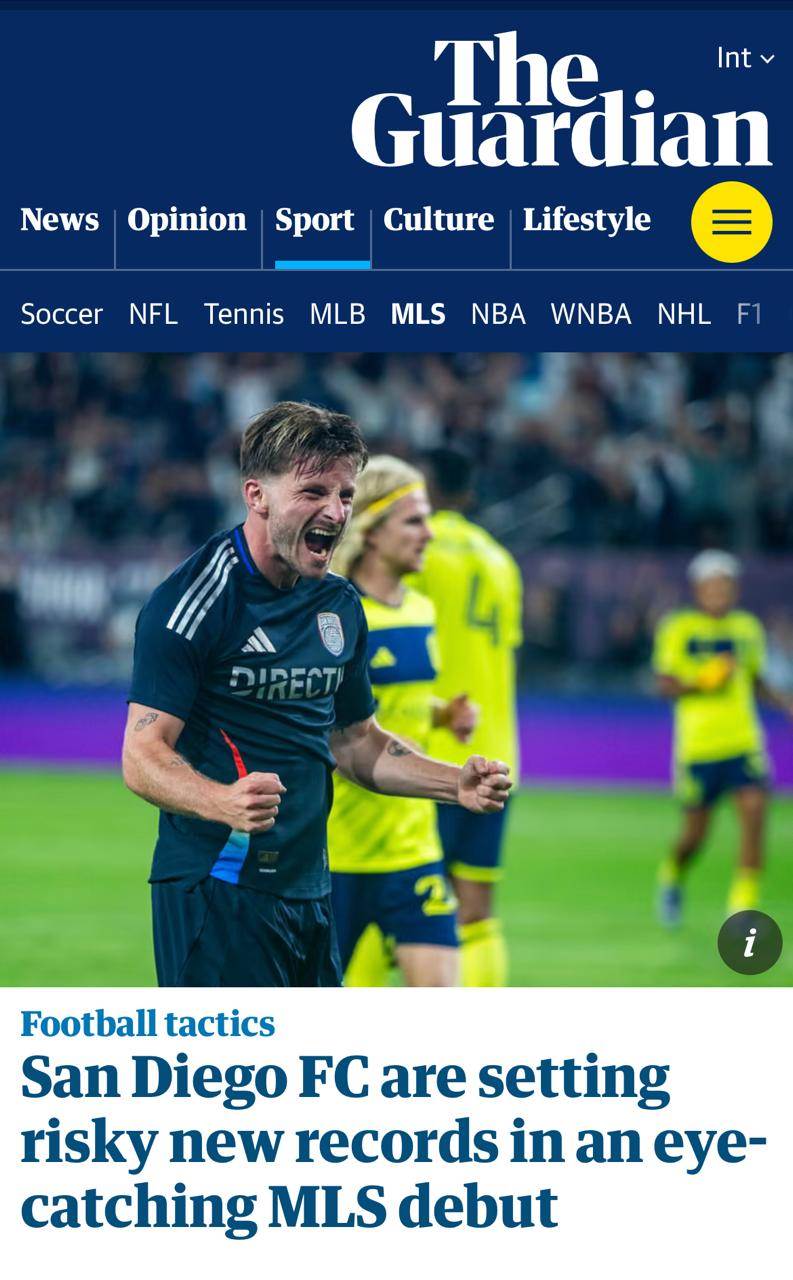The height and width of the screenshot is (1280, 793).
Task: Open the Soccer subsection
Action: click(62, 314)
